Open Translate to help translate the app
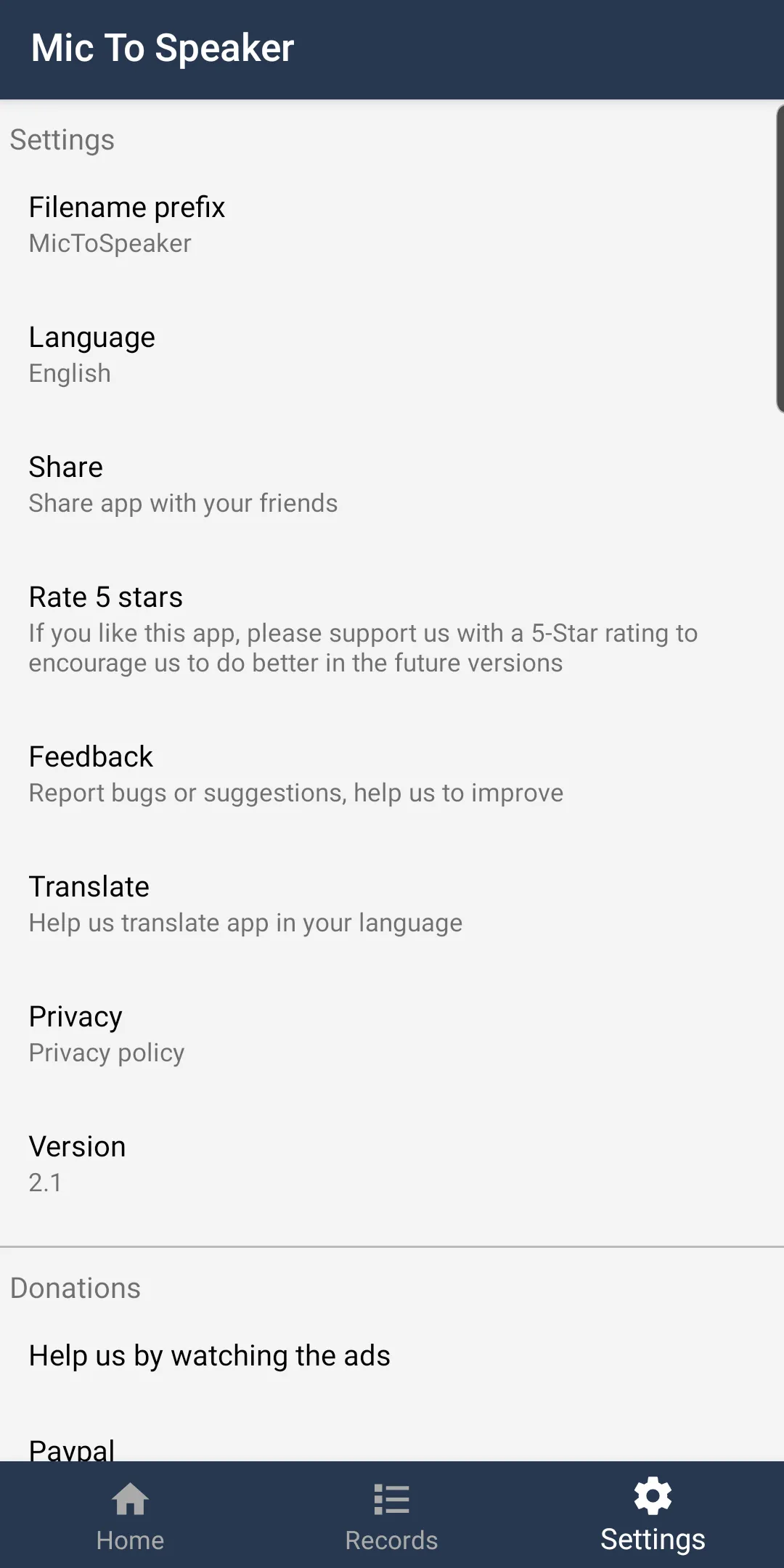Screen dimensions: 784x1568 click(x=392, y=902)
